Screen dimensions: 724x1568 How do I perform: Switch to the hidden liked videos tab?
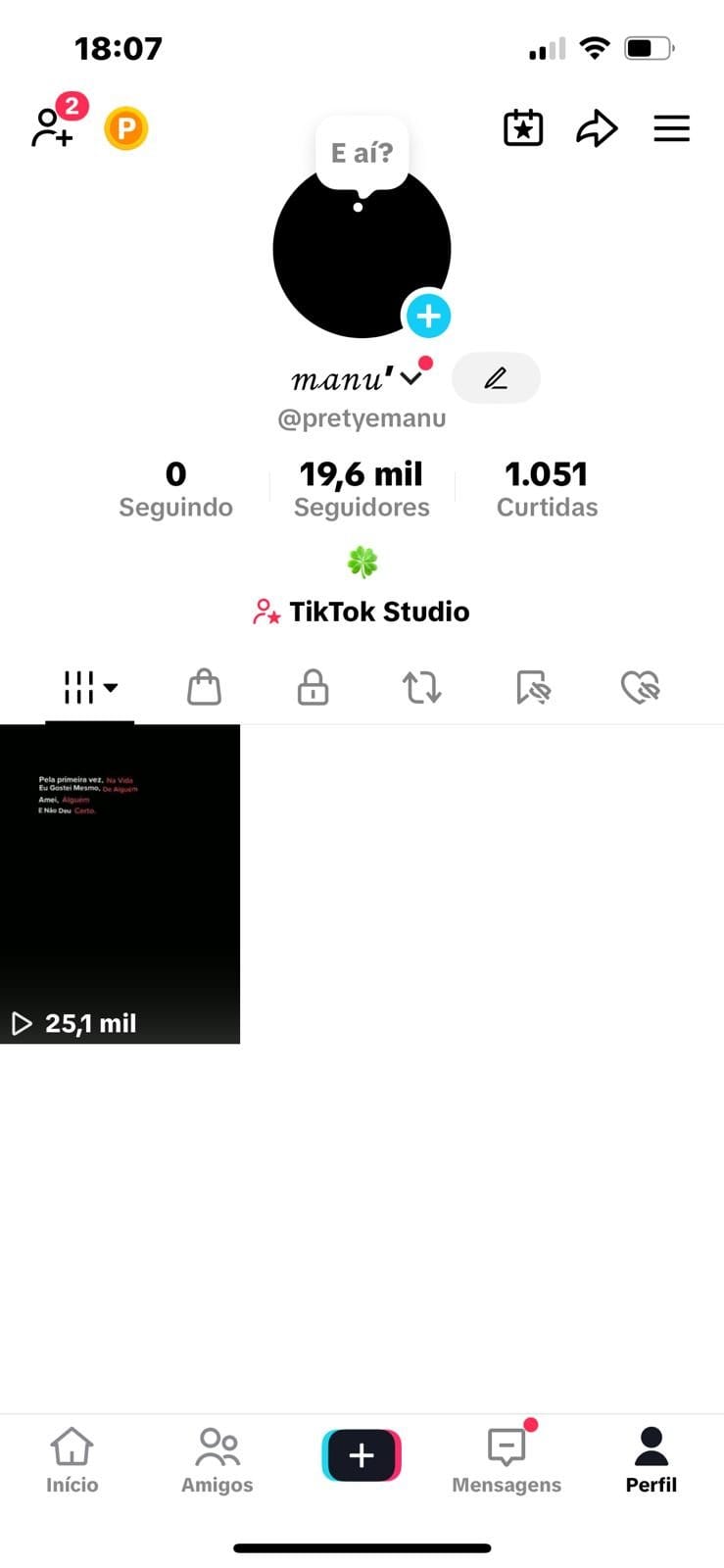(641, 687)
